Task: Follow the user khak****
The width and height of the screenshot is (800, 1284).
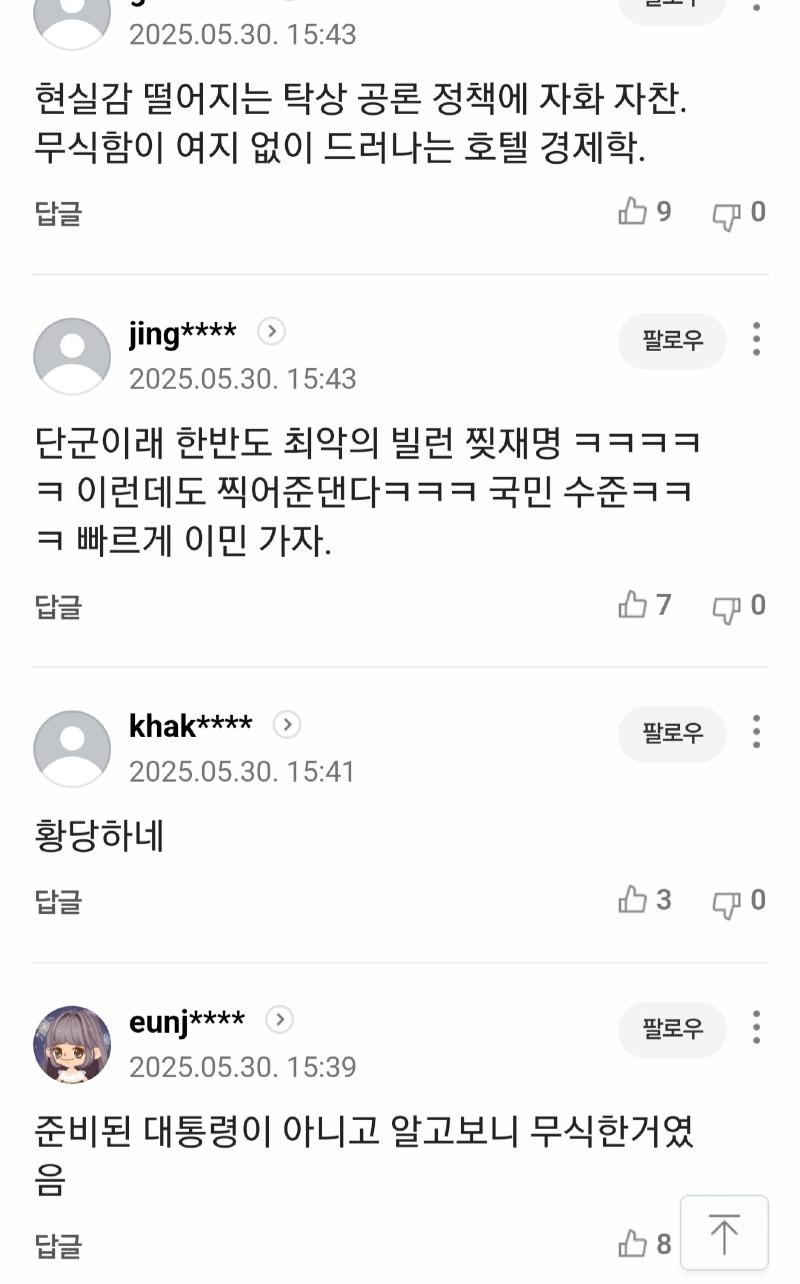Action: coord(671,734)
